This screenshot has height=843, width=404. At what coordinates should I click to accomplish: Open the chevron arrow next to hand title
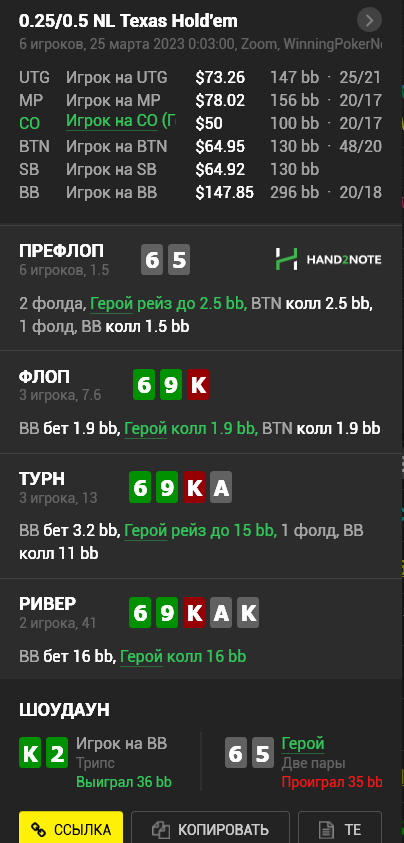click(x=369, y=21)
